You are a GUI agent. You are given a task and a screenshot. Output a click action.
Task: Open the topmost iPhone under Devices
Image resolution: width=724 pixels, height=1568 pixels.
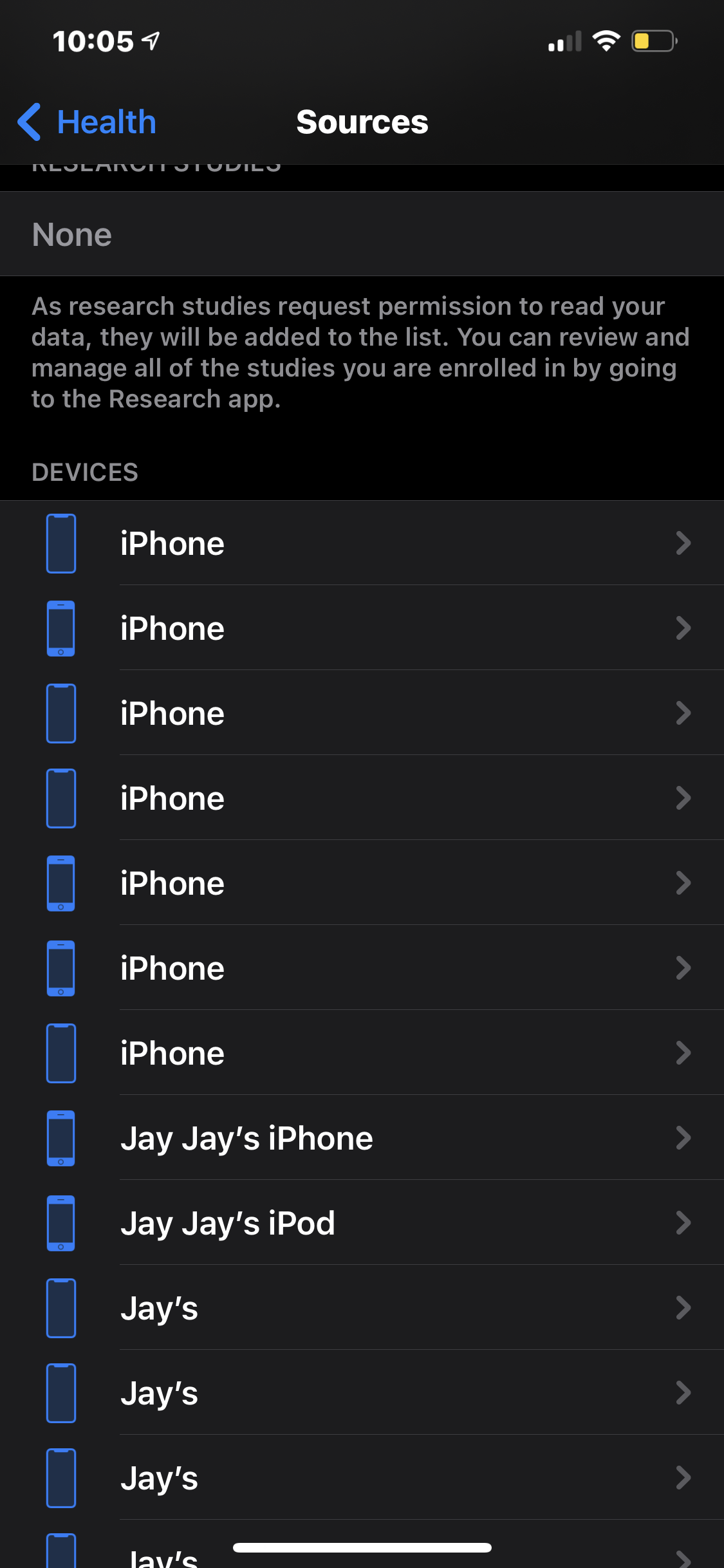point(362,543)
